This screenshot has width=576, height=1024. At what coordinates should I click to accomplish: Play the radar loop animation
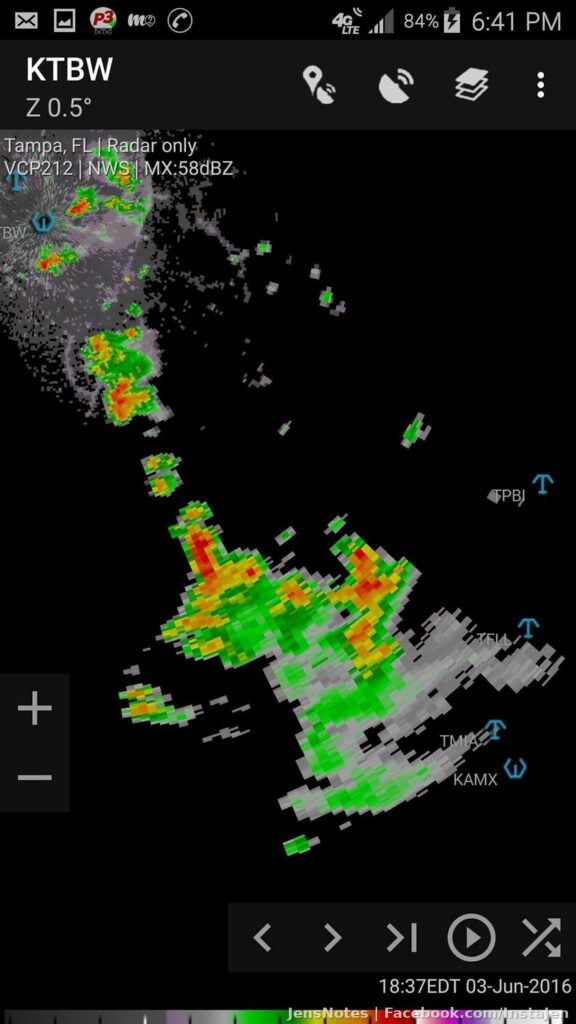click(471, 938)
